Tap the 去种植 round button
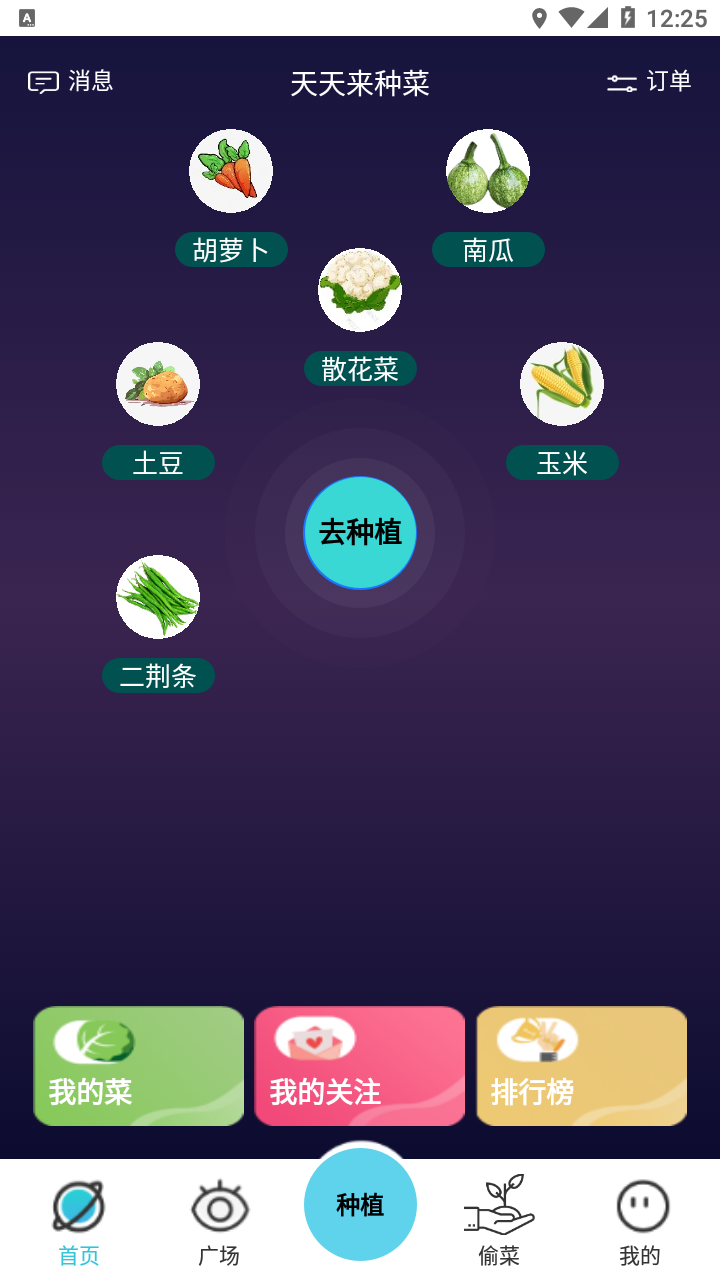720x1280 pixels. (x=360, y=532)
